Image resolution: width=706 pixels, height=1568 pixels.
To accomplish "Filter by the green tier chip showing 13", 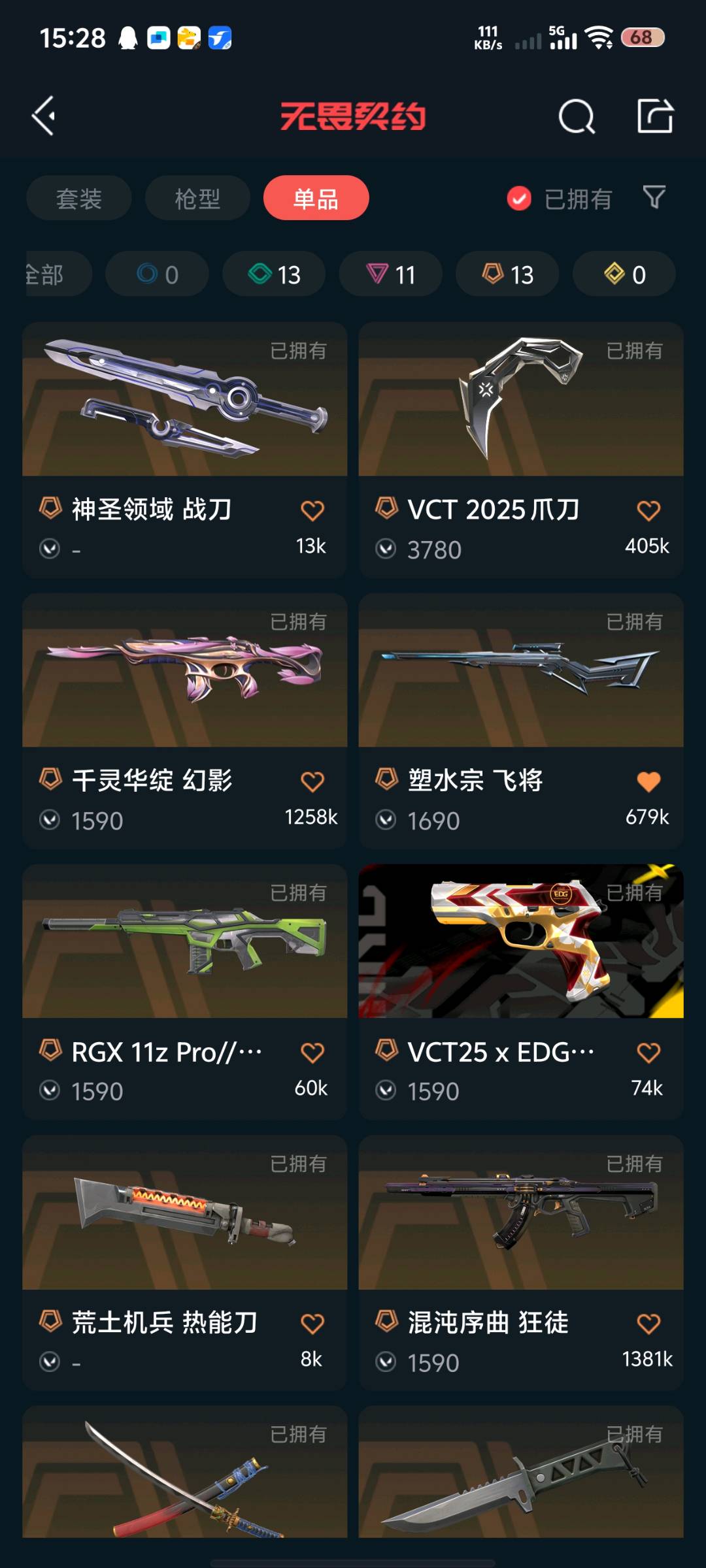I will pyautogui.click(x=274, y=274).
